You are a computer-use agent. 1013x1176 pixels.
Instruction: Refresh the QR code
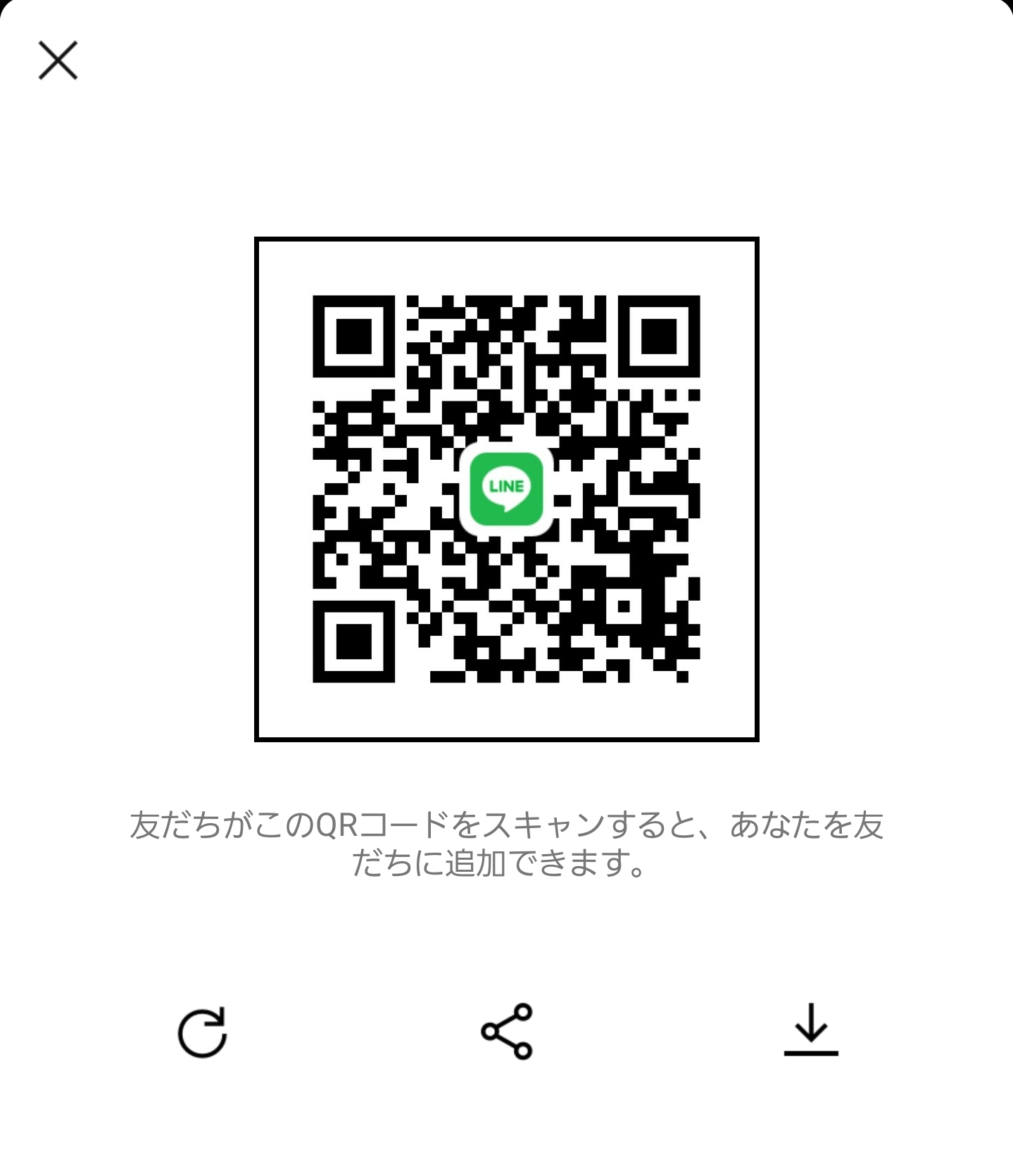tap(202, 1032)
